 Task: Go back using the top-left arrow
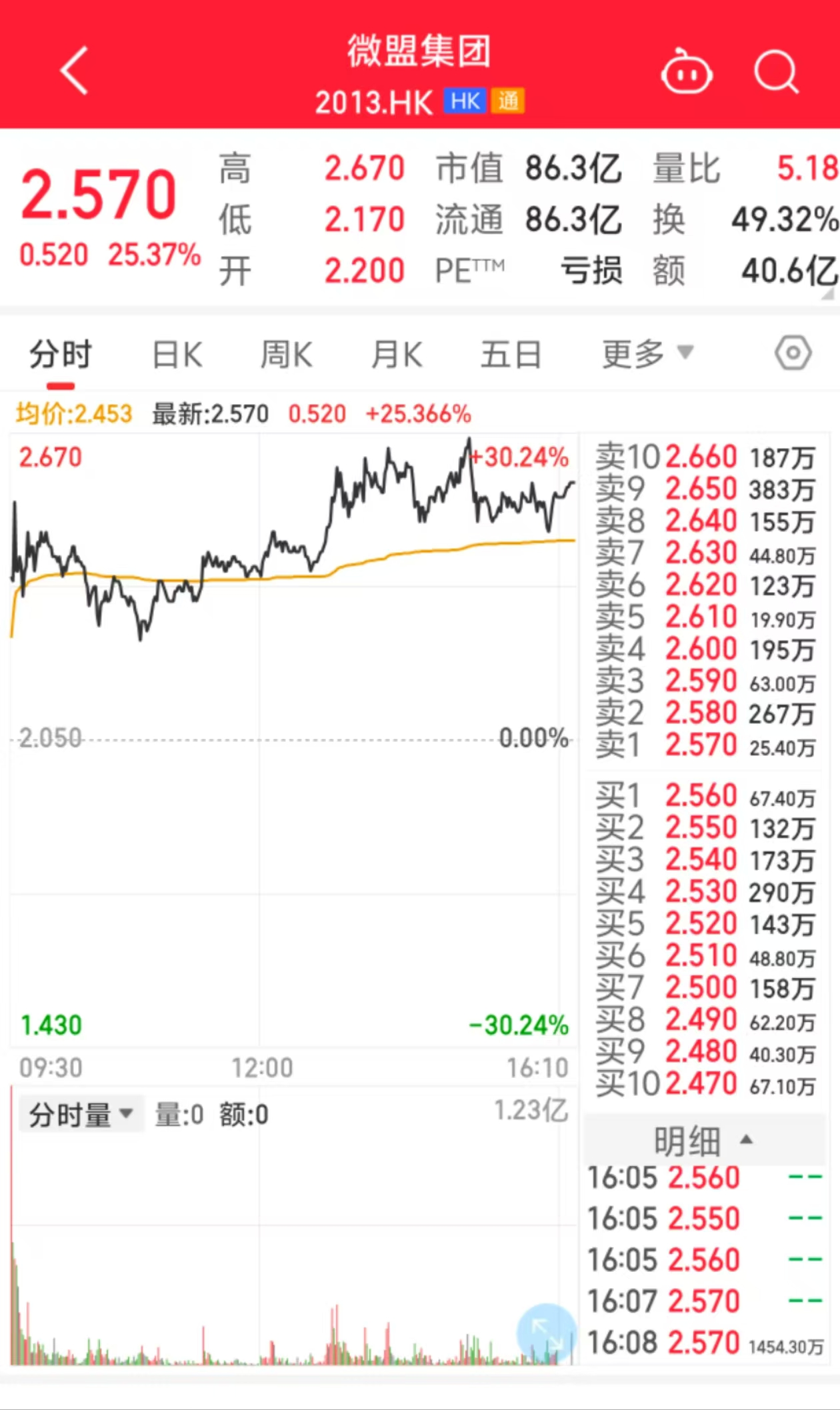pyautogui.click(x=74, y=71)
